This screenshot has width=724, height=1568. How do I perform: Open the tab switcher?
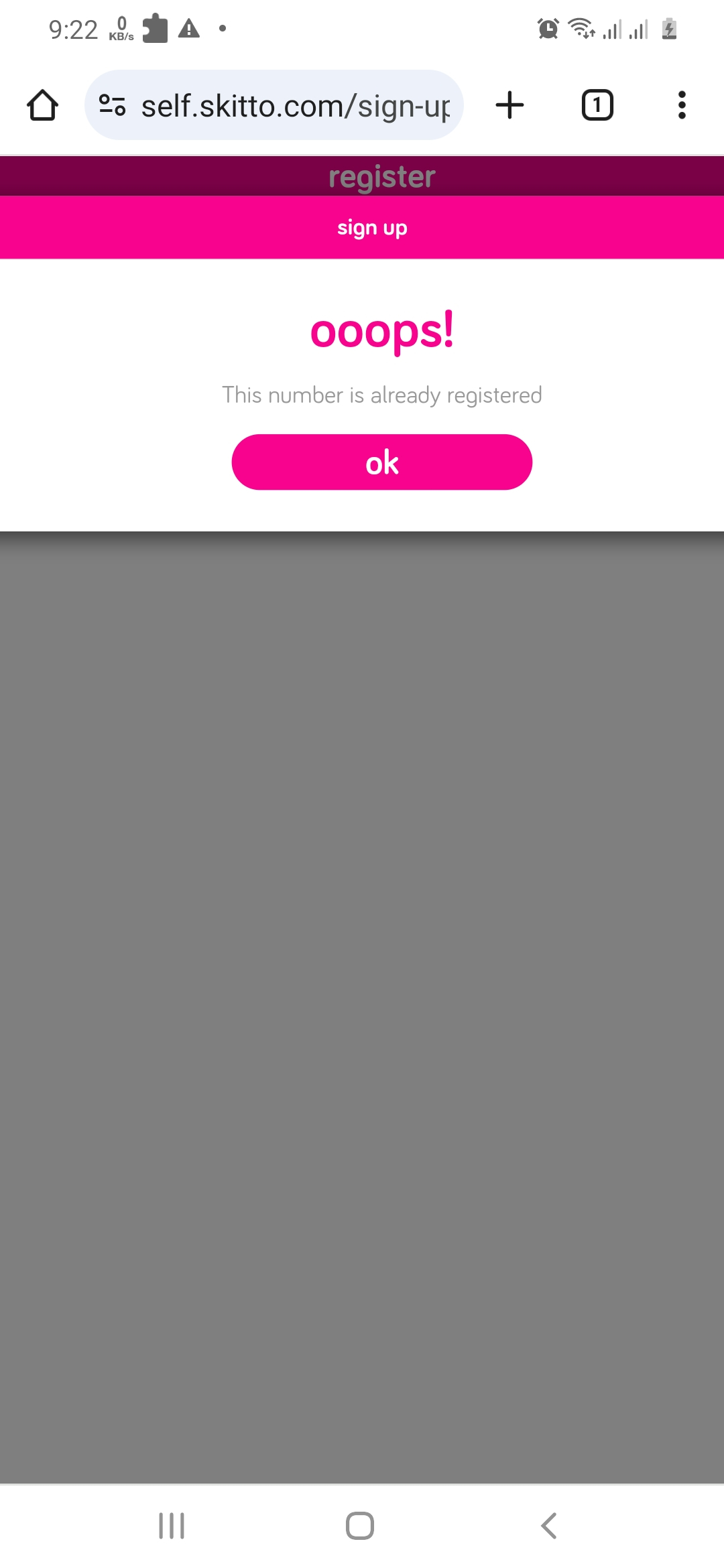[x=597, y=105]
